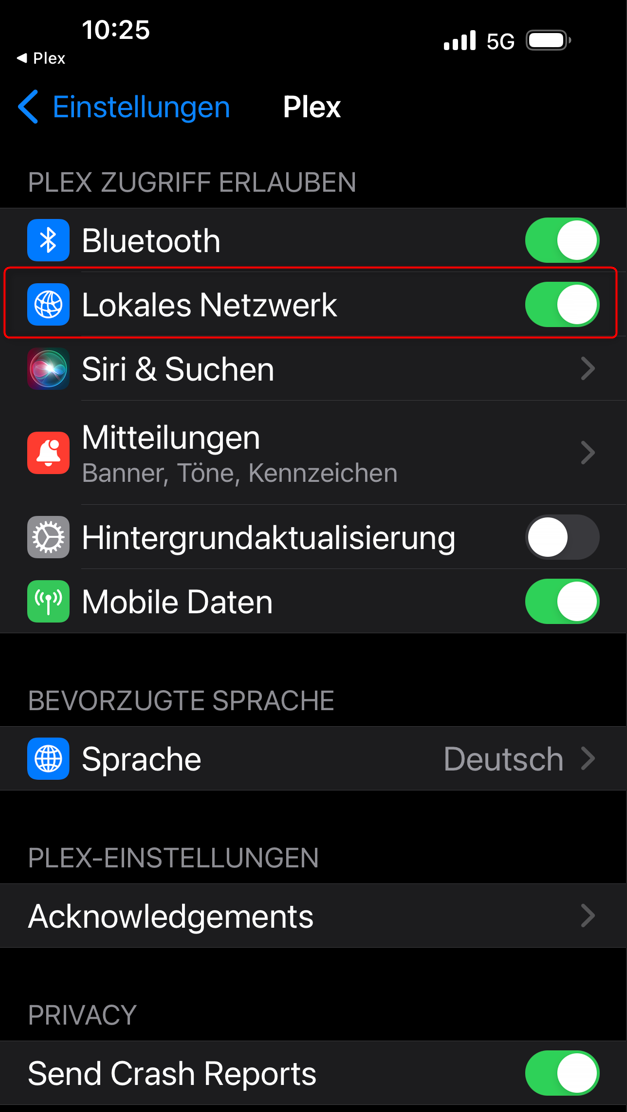Disable Lokales Netzwerk access
The height and width of the screenshot is (1112, 627).
[561, 305]
